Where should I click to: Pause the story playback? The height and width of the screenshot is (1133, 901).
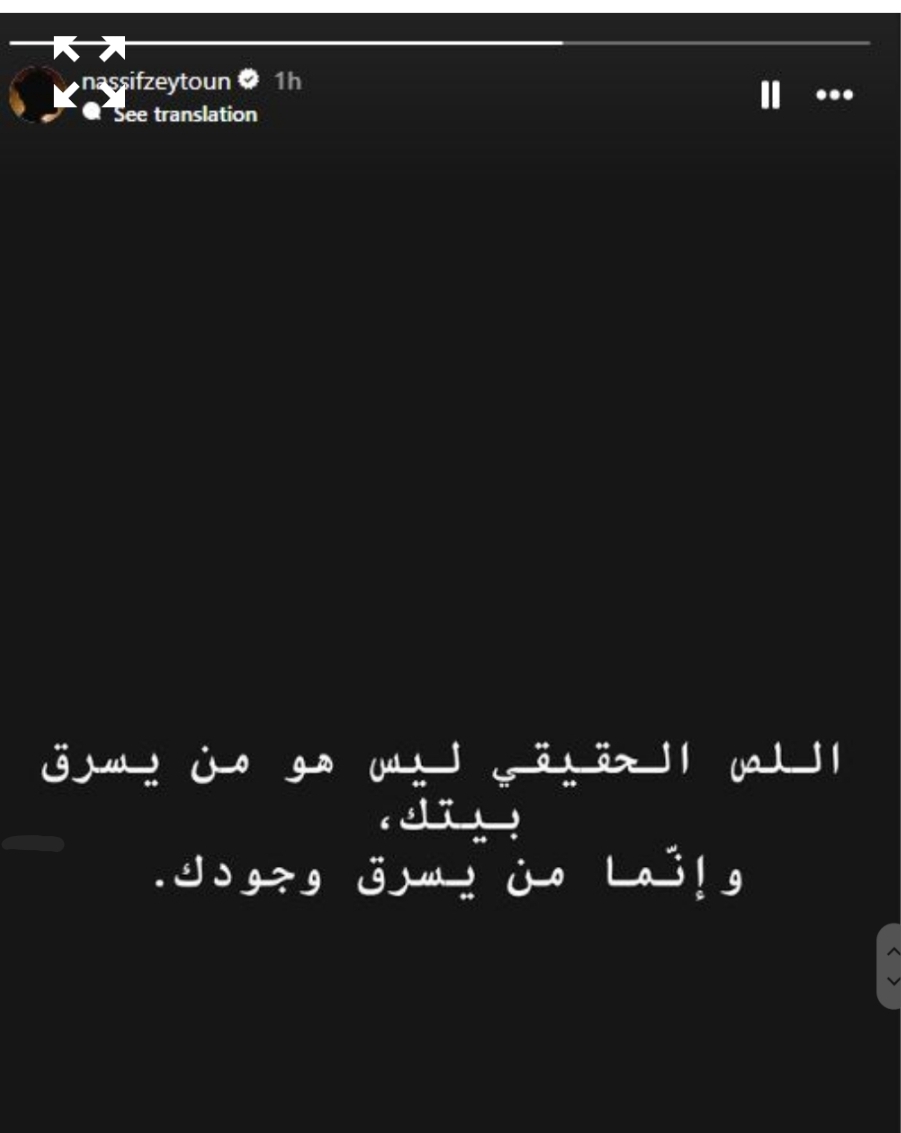tap(770, 96)
